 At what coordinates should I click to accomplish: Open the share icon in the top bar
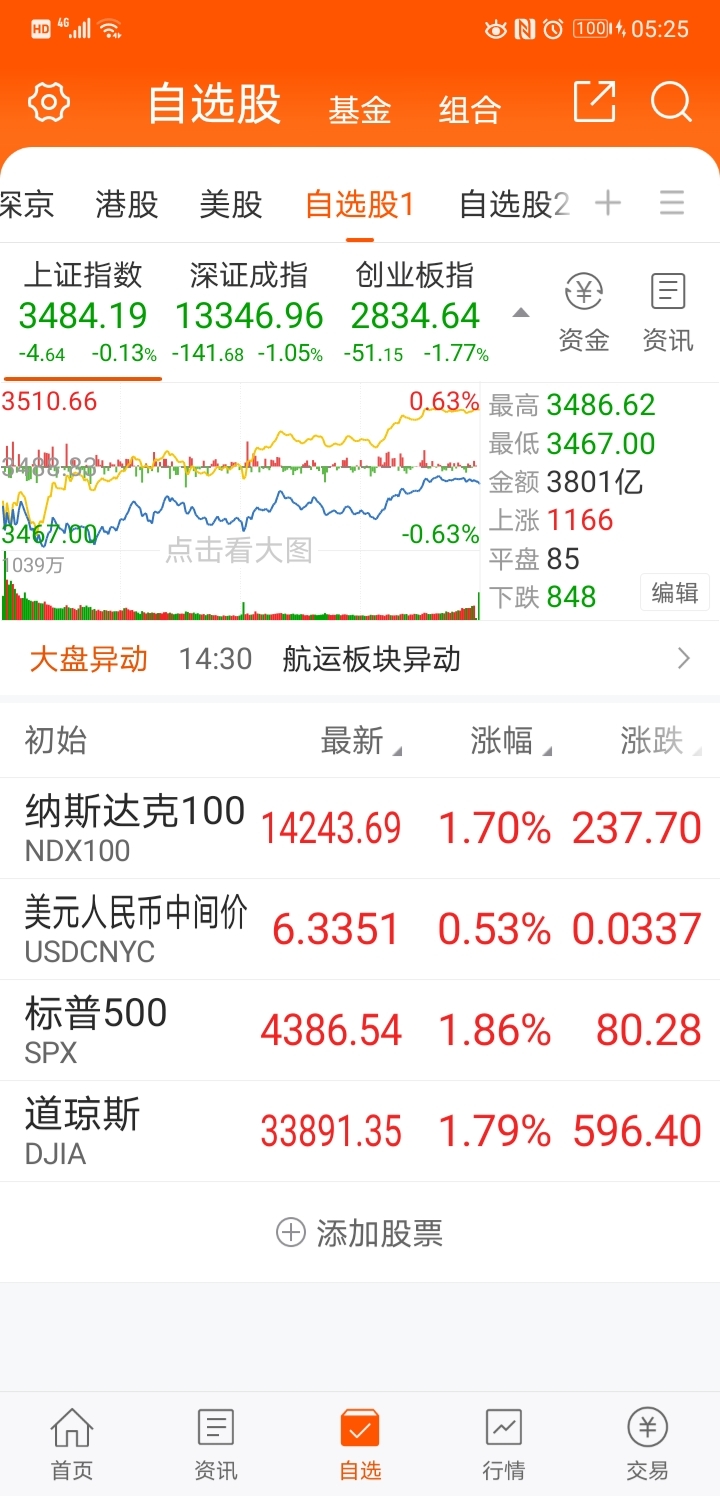coord(595,101)
